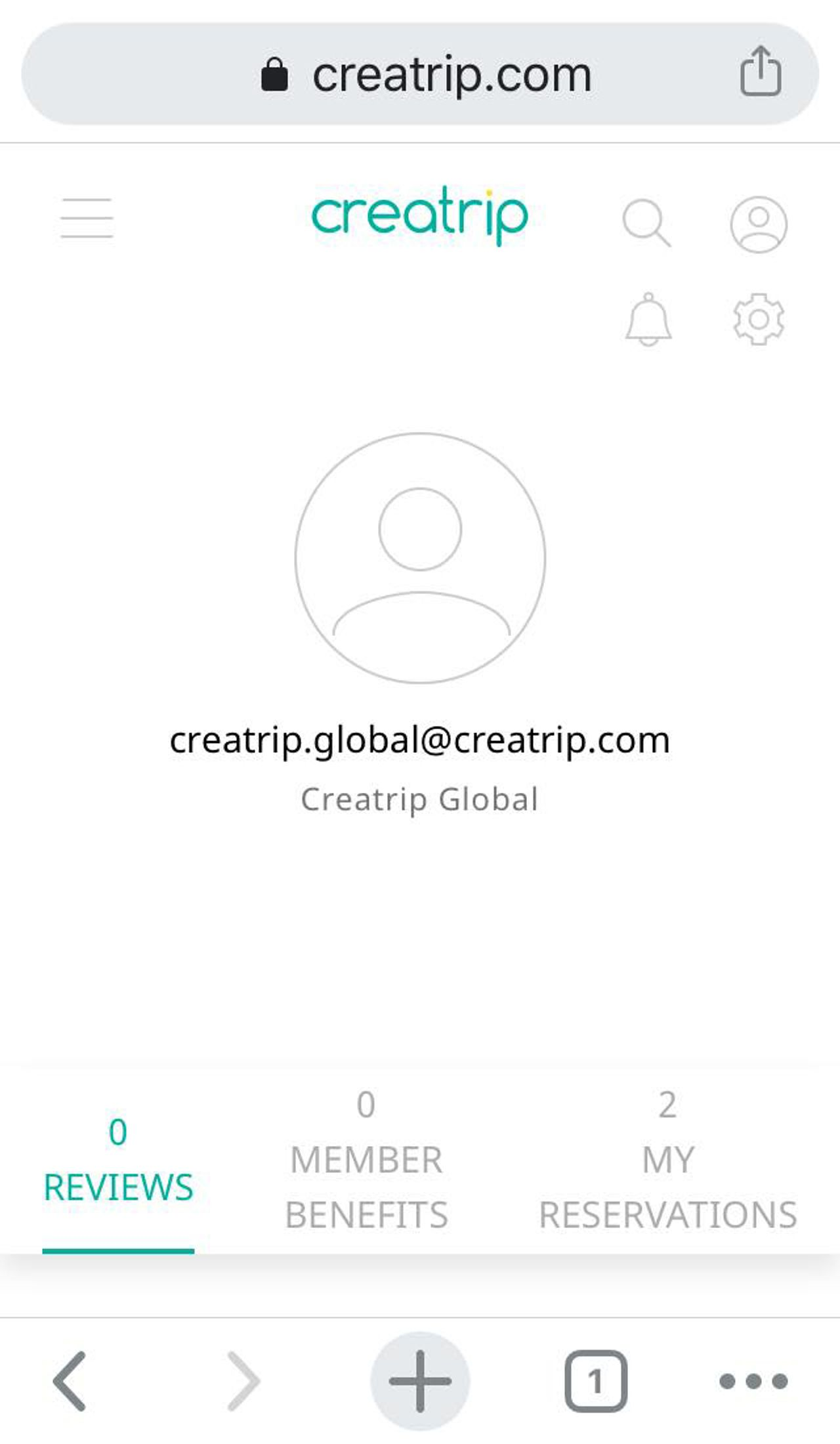
Task: View open browser tabs
Action: (x=596, y=1381)
